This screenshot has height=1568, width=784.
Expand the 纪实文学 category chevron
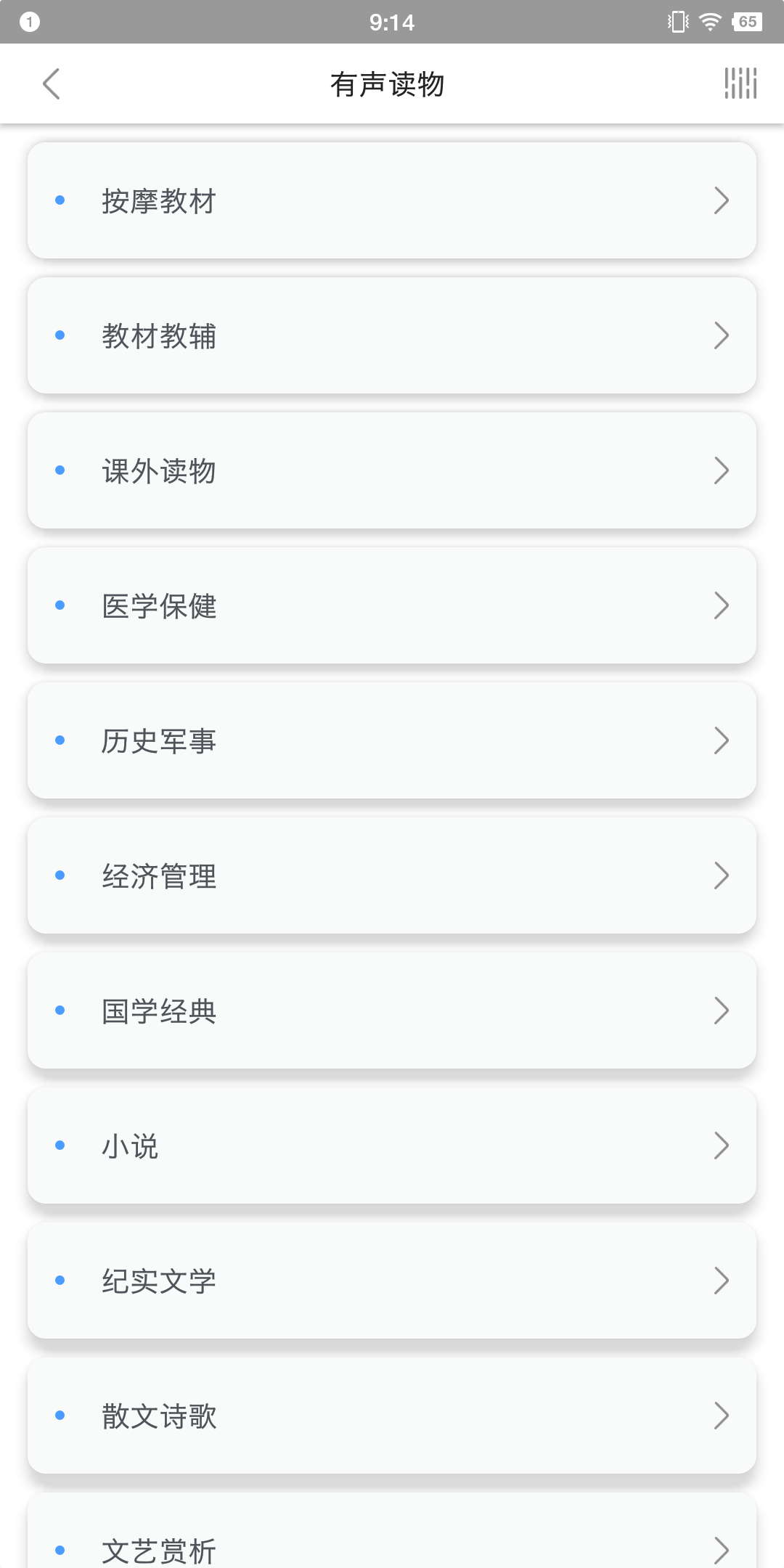pyautogui.click(x=721, y=1281)
